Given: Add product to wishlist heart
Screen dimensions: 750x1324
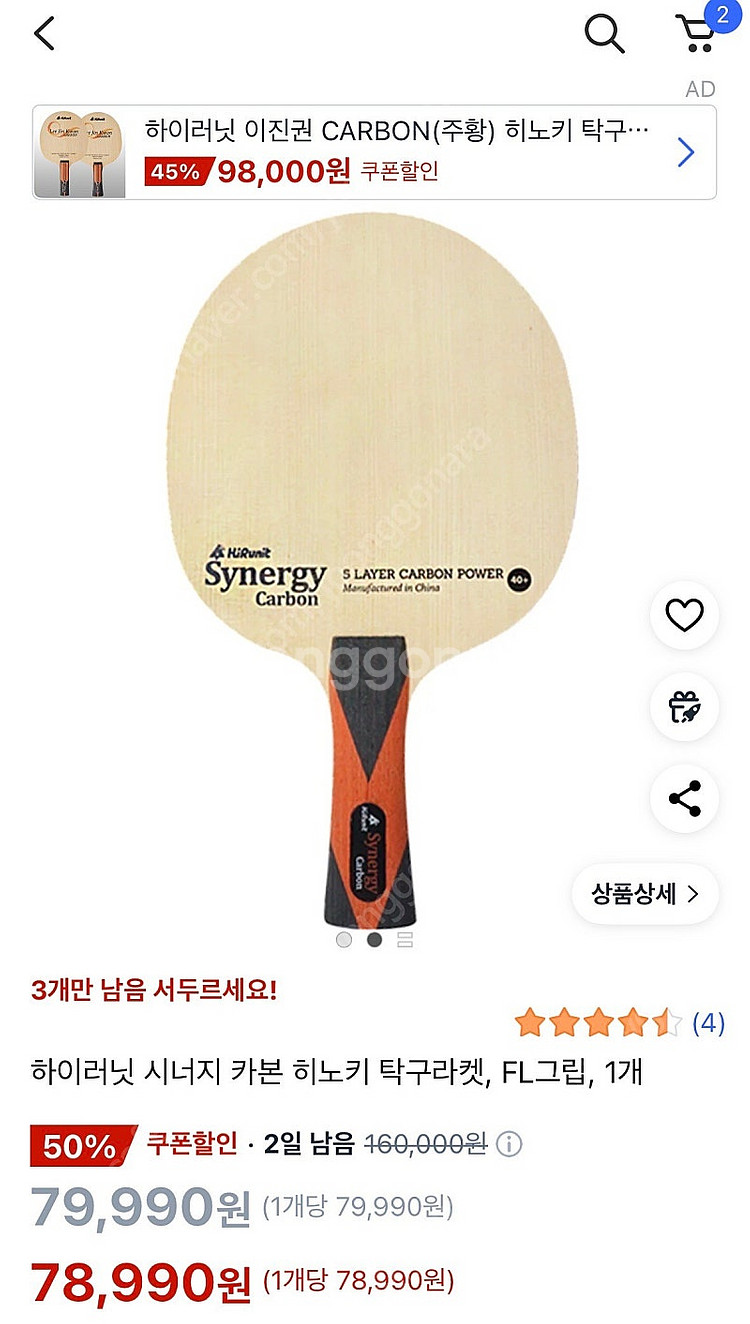Looking at the screenshot, I should tap(684, 616).
